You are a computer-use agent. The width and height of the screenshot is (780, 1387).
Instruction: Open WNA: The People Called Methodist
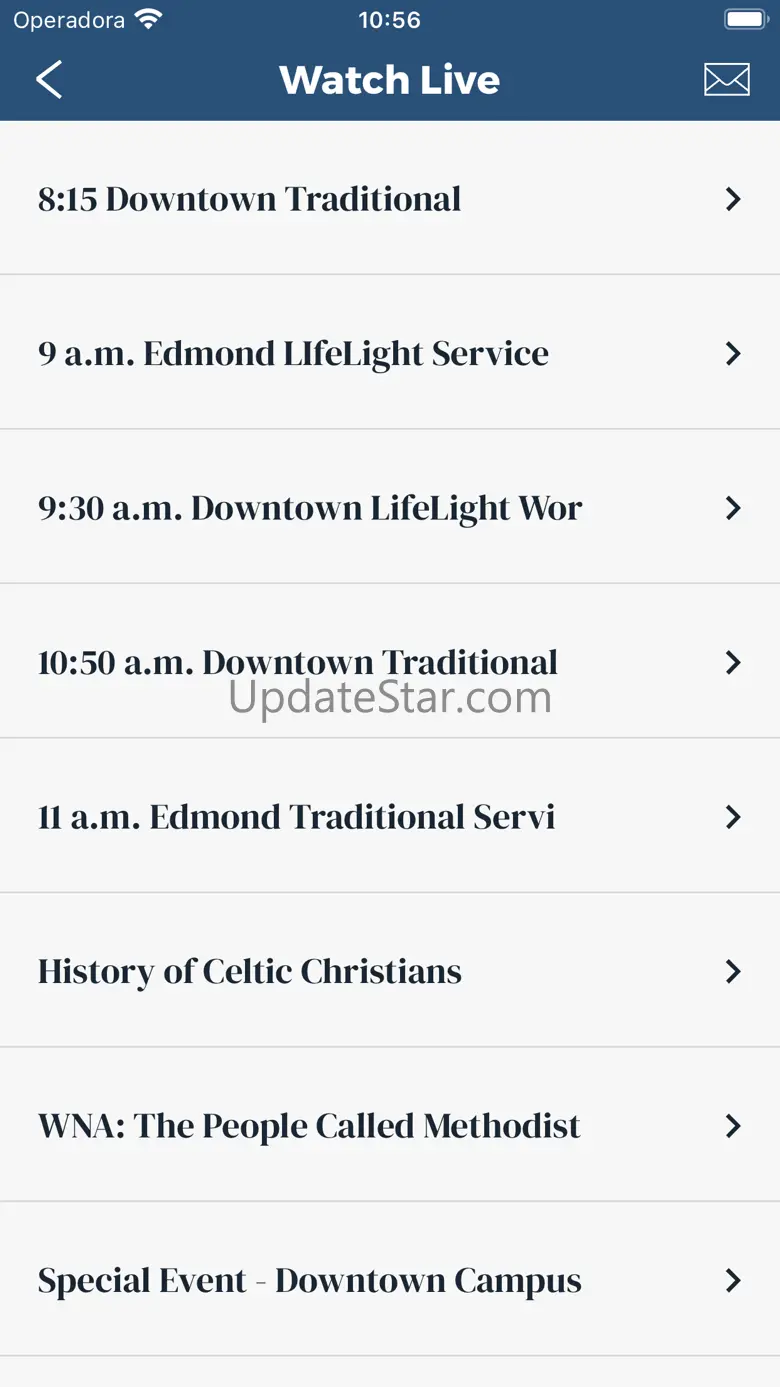389,1126
